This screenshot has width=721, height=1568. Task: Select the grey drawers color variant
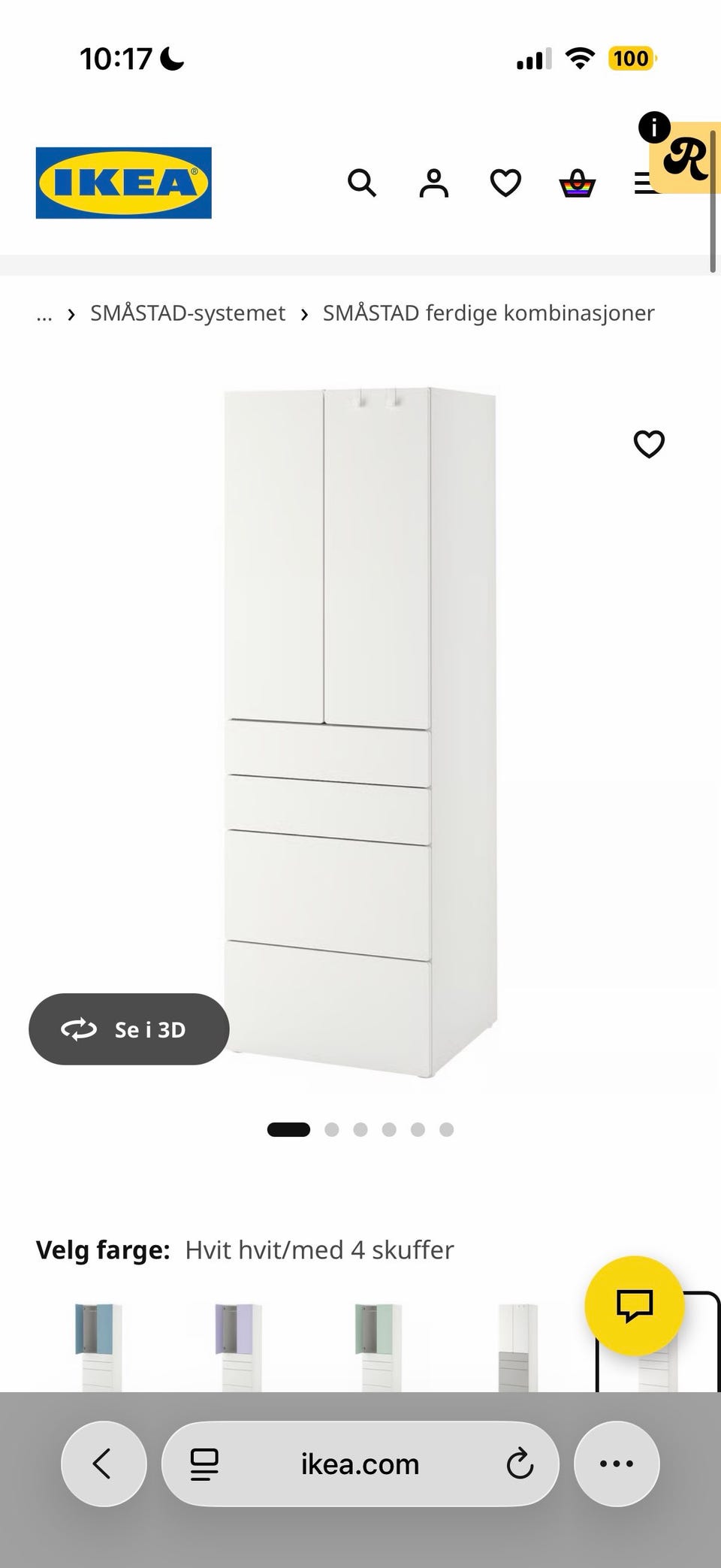pyautogui.click(x=518, y=1347)
